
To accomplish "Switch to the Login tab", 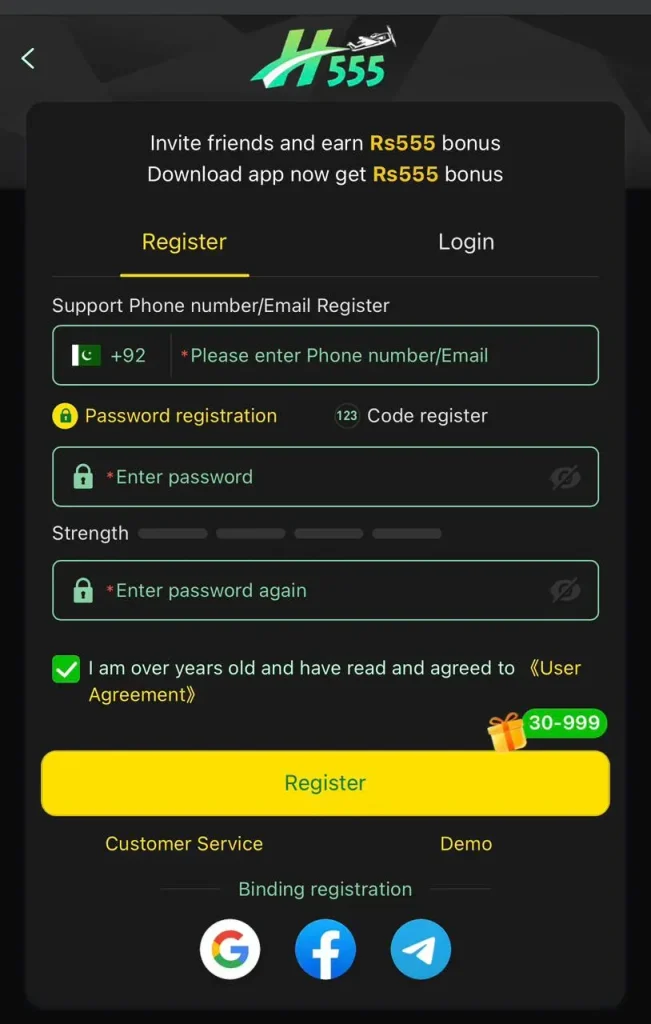I will 466,242.
